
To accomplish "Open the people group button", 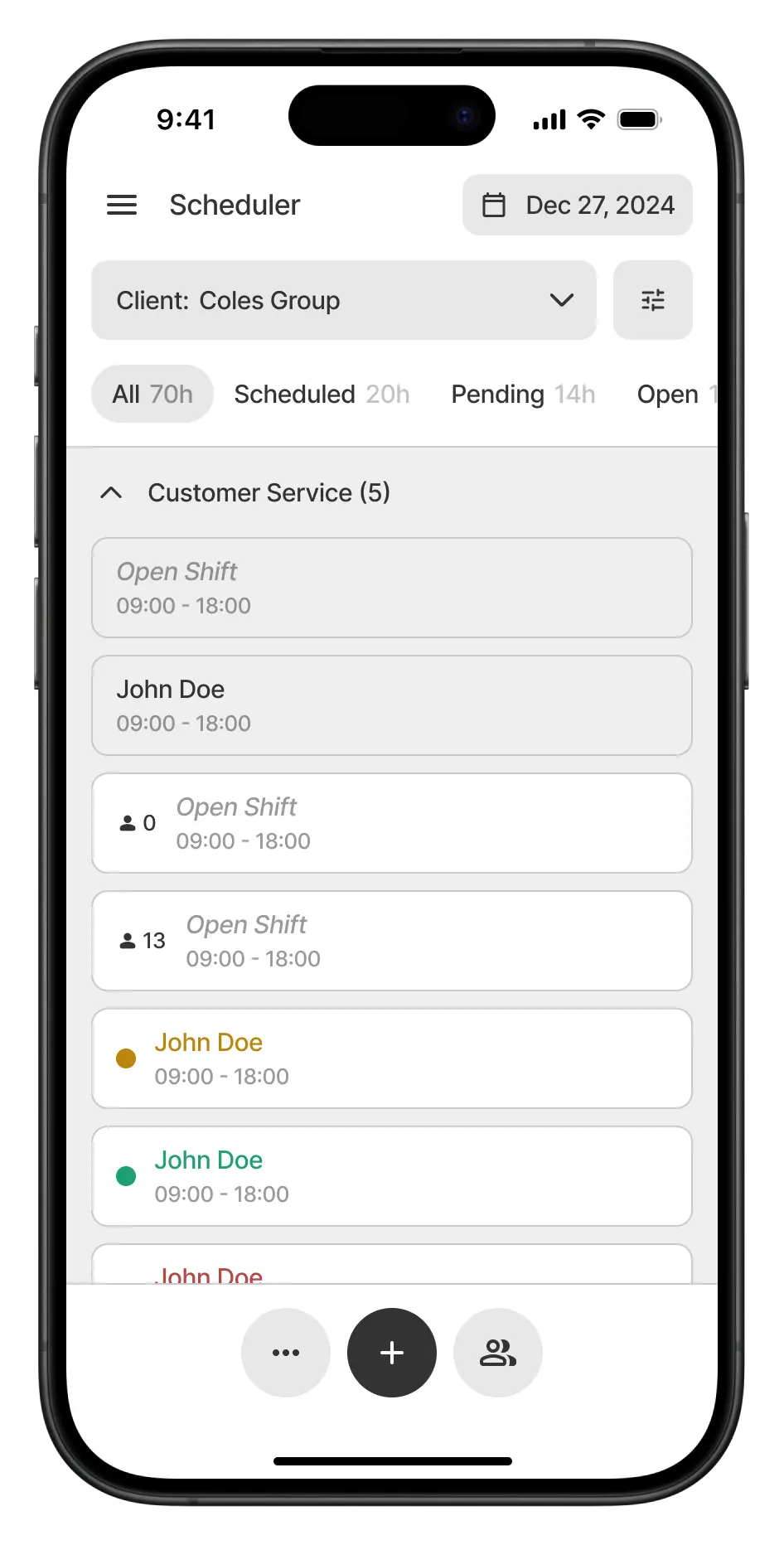I will [498, 1353].
